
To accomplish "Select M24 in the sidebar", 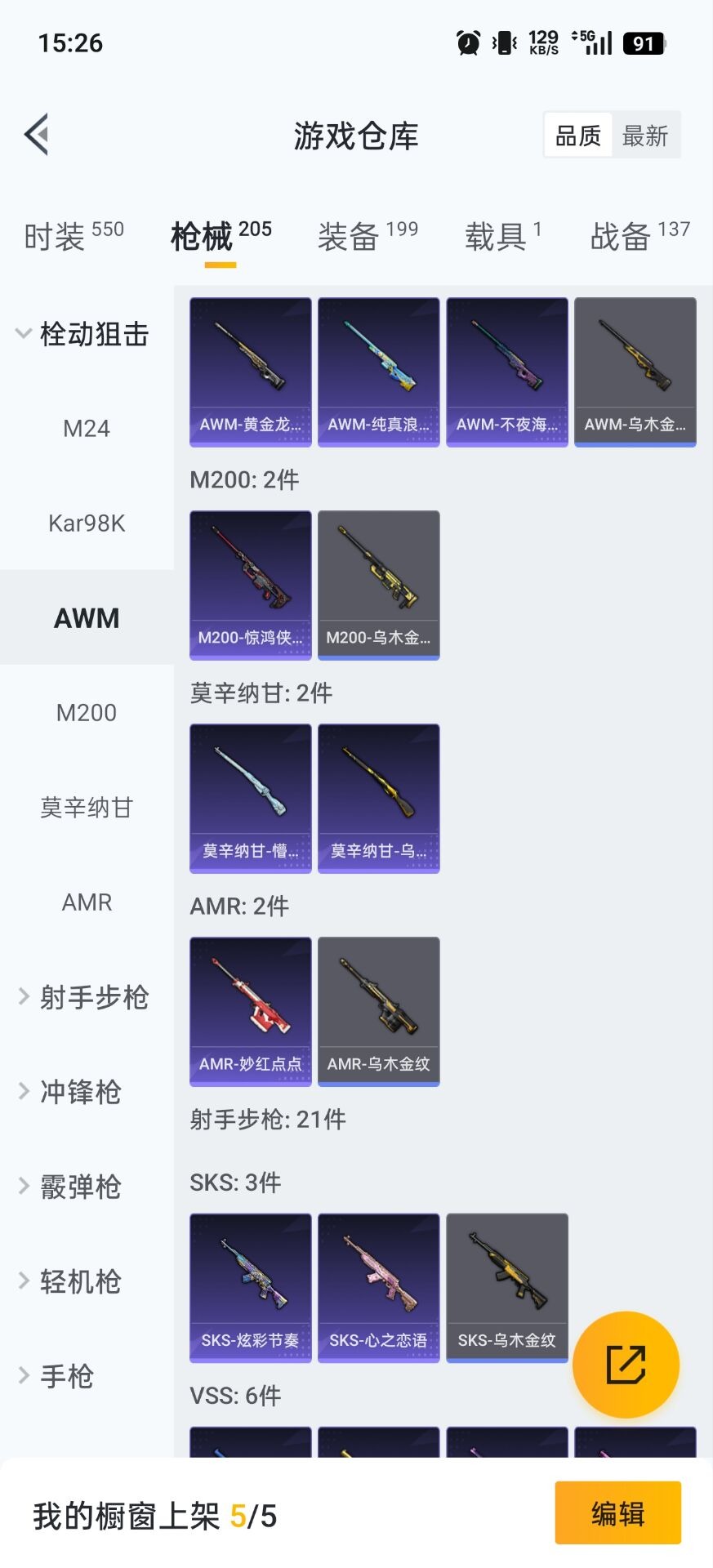I will click(87, 429).
